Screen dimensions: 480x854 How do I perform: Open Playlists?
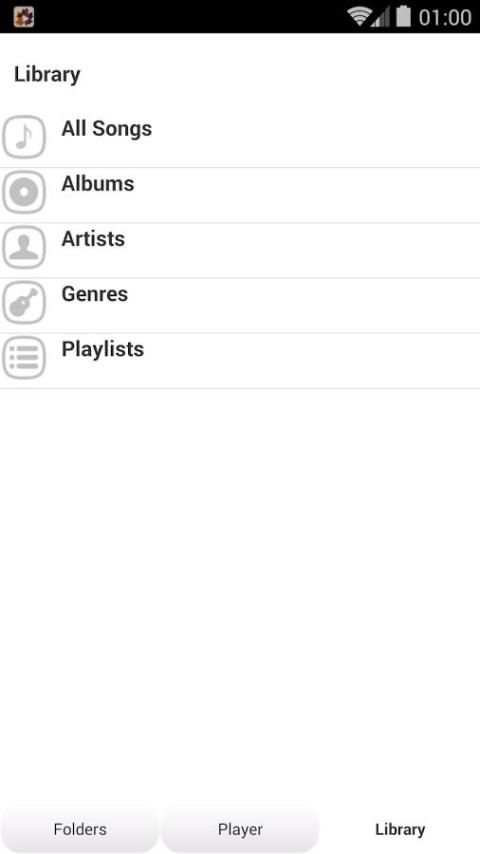240,361
